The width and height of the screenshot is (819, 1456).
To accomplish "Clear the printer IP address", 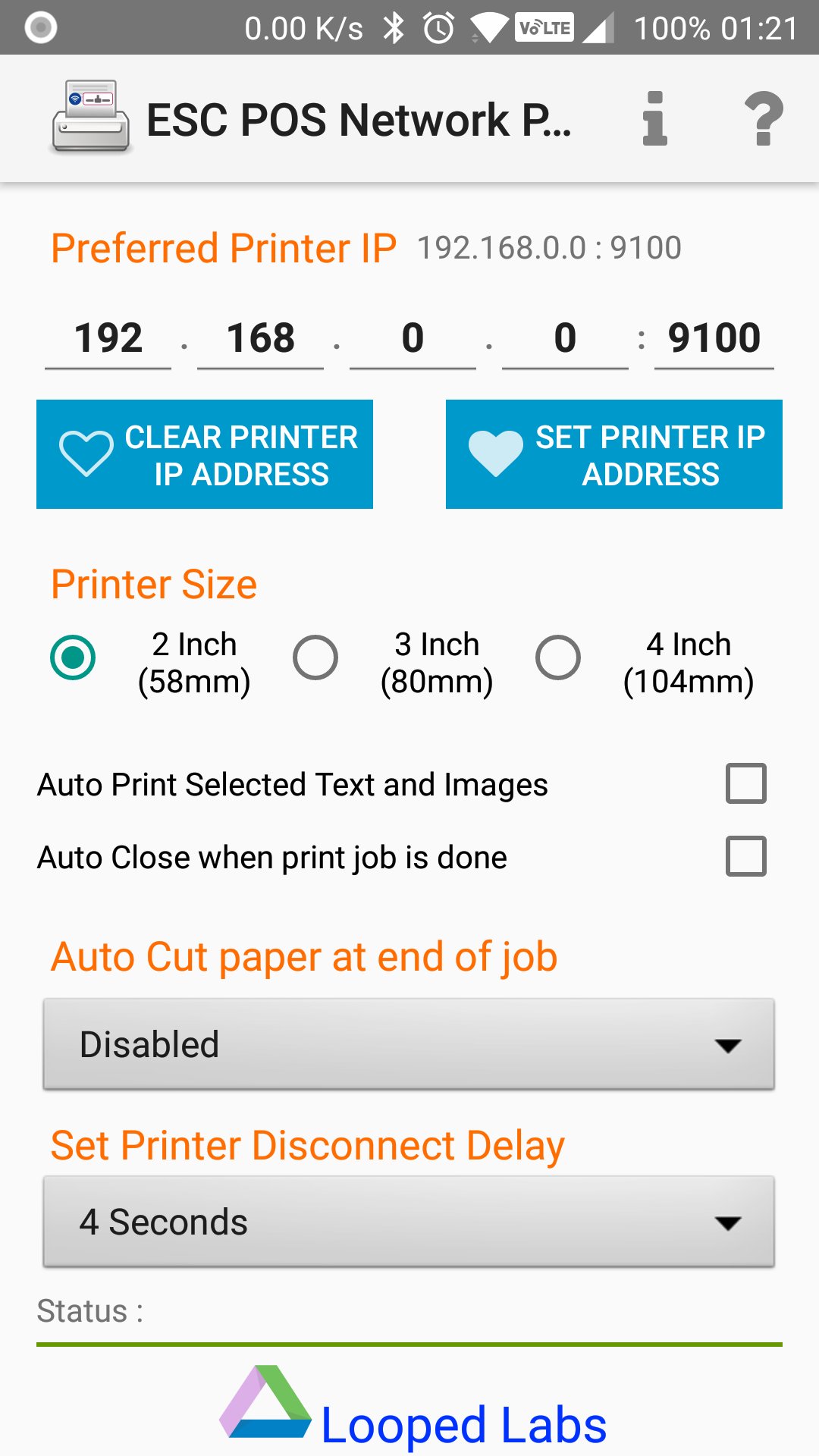I will (x=205, y=454).
